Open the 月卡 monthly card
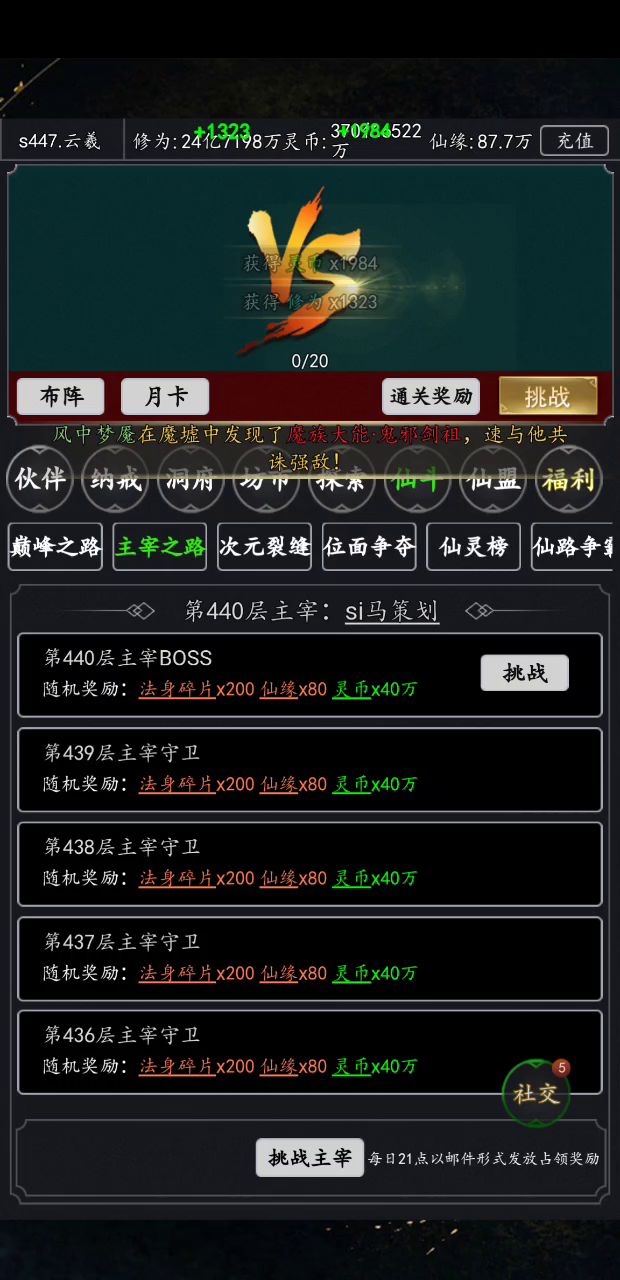Image resolution: width=620 pixels, height=1280 pixels. (x=165, y=397)
